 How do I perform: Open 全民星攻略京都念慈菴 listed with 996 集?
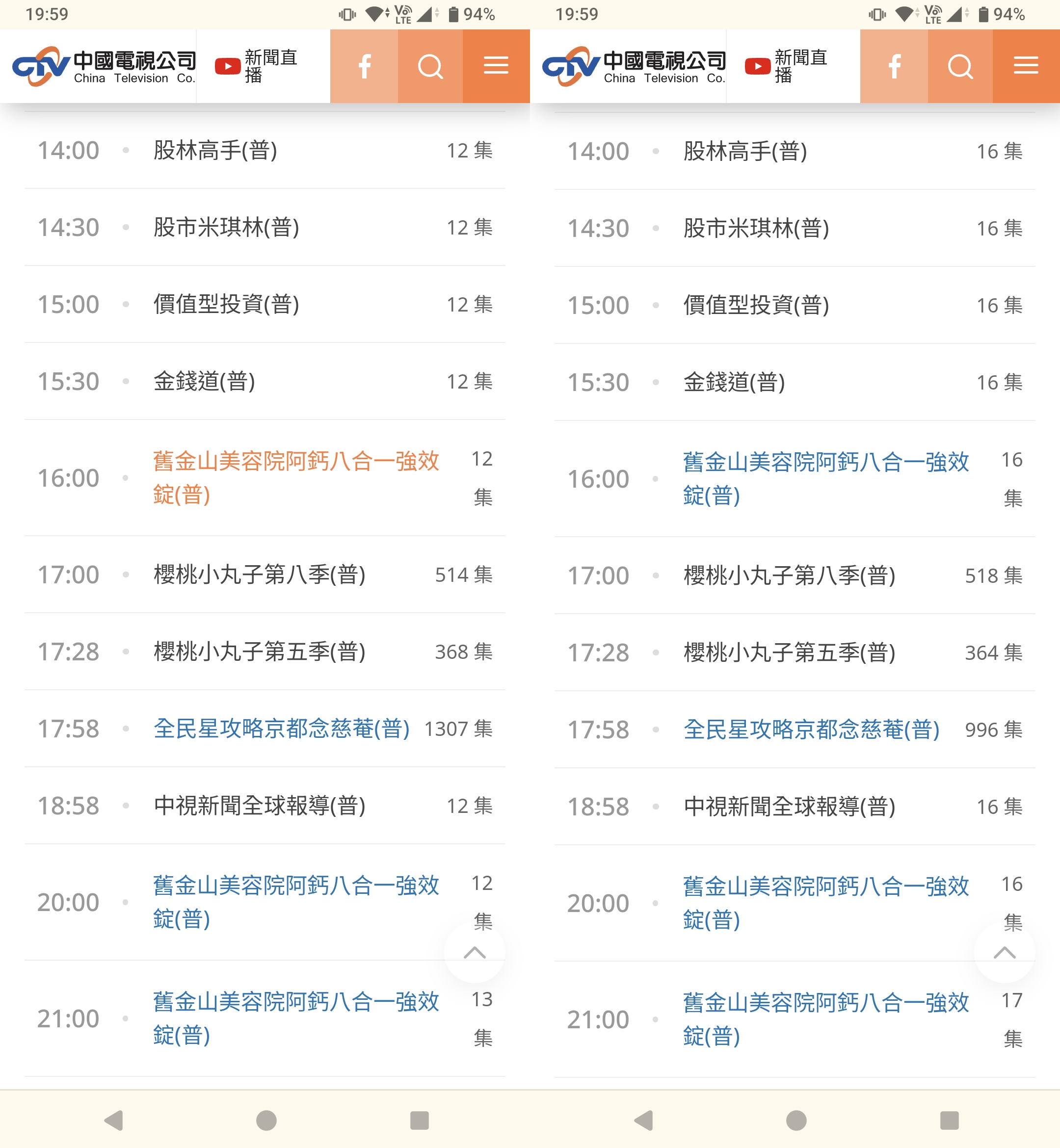[811, 730]
